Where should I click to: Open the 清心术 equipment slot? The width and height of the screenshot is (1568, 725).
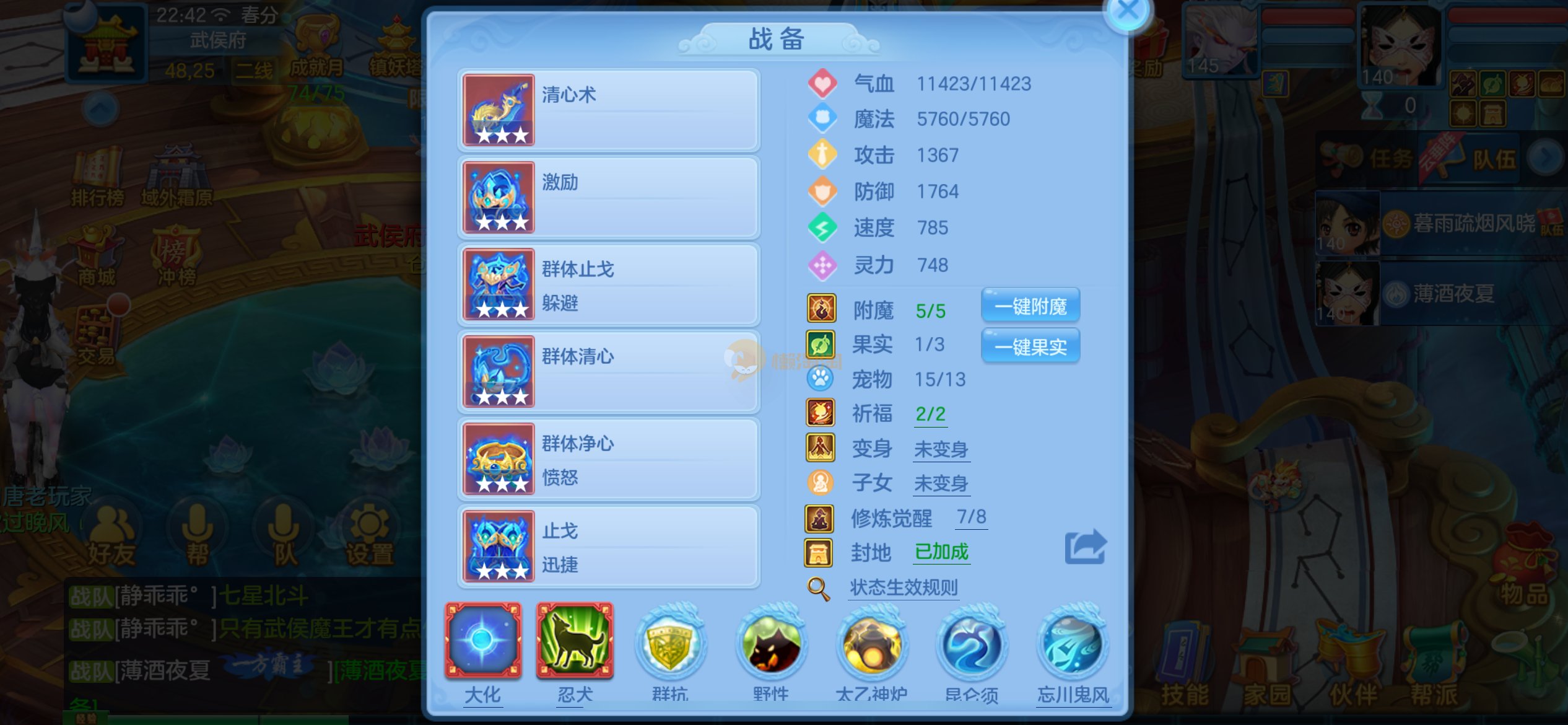coord(609,110)
